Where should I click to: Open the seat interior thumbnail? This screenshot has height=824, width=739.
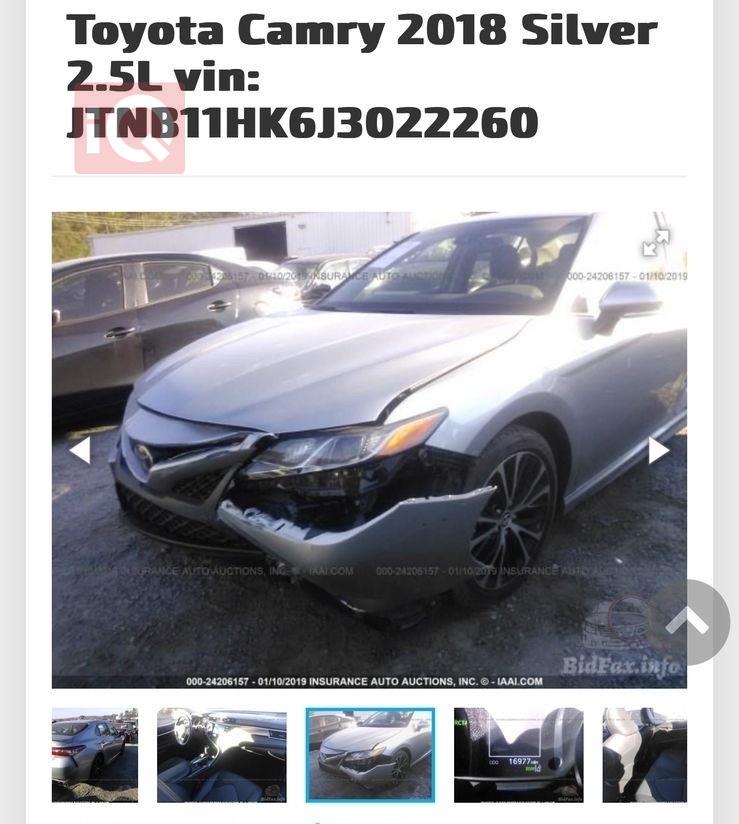coord(645,755)
